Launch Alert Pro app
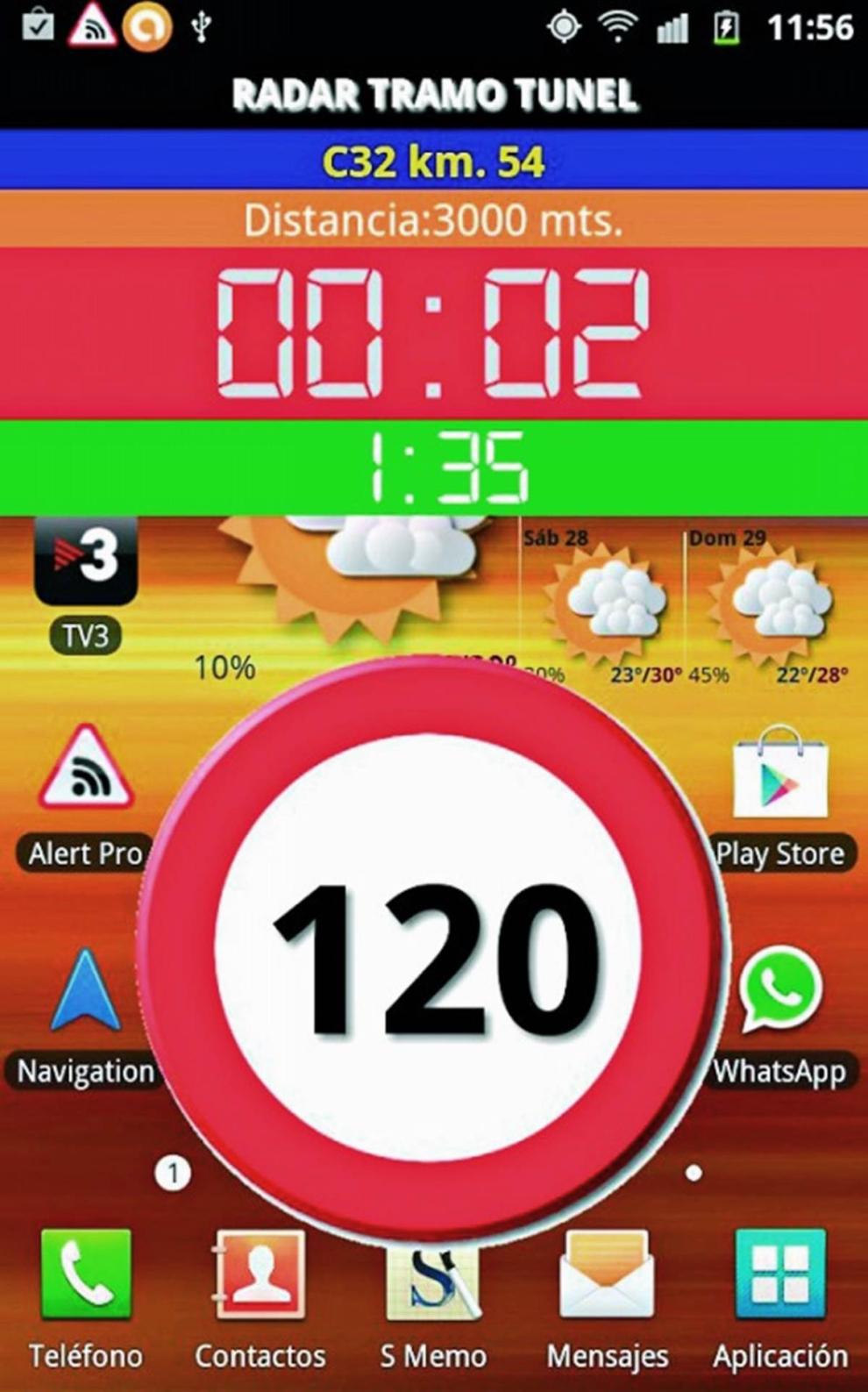868x1392 pixels. coord(85,770)
